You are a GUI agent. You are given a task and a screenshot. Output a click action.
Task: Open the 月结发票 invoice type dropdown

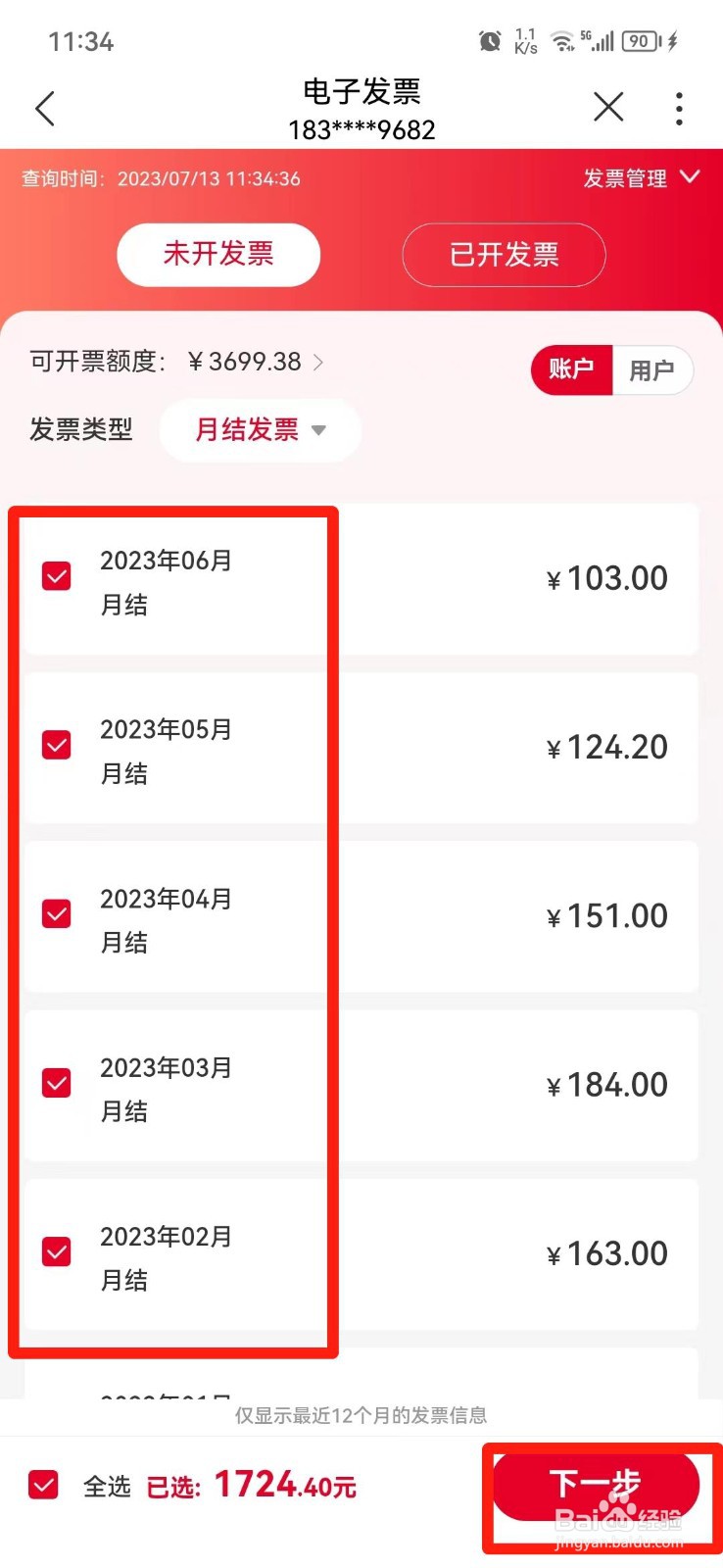pos(259,430)
